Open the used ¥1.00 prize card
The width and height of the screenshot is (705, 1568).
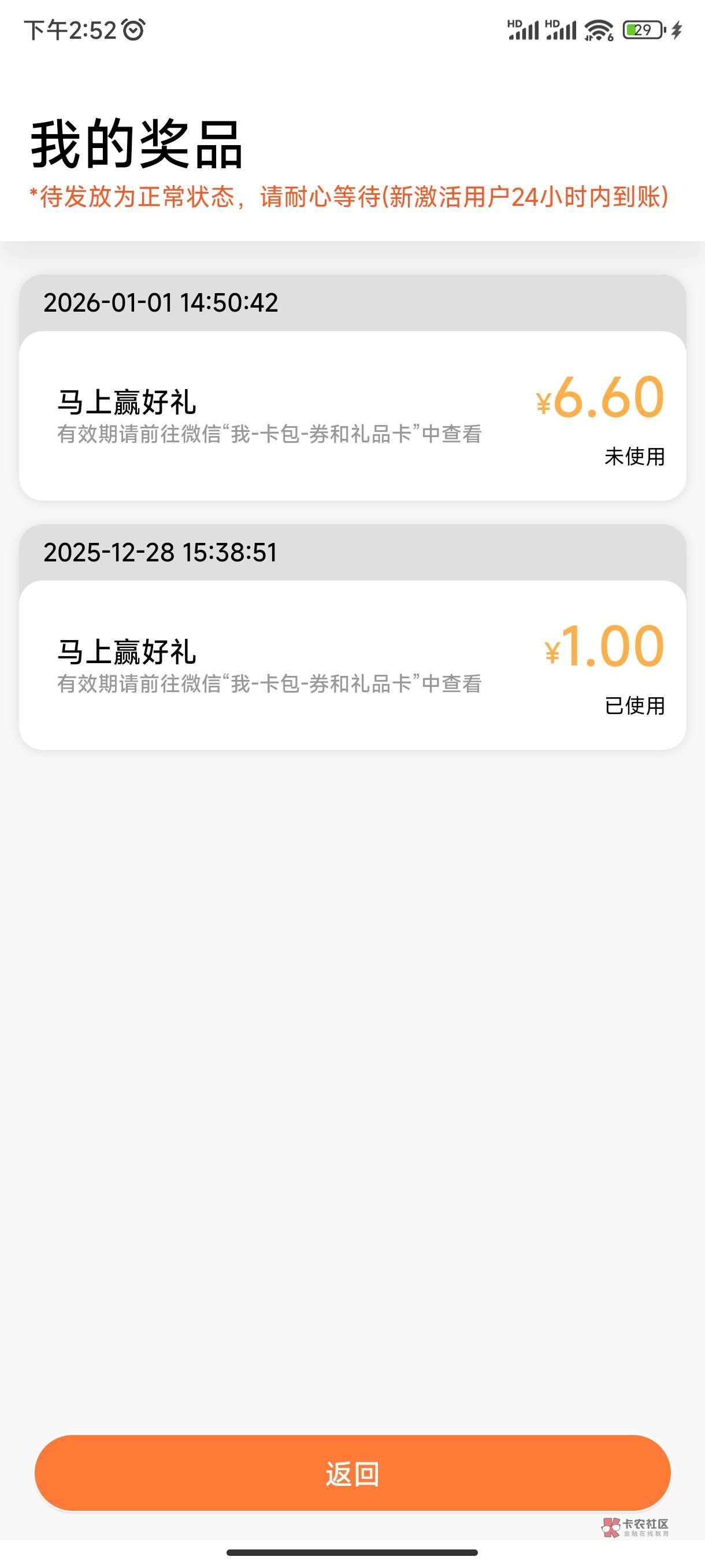point(352,665)
